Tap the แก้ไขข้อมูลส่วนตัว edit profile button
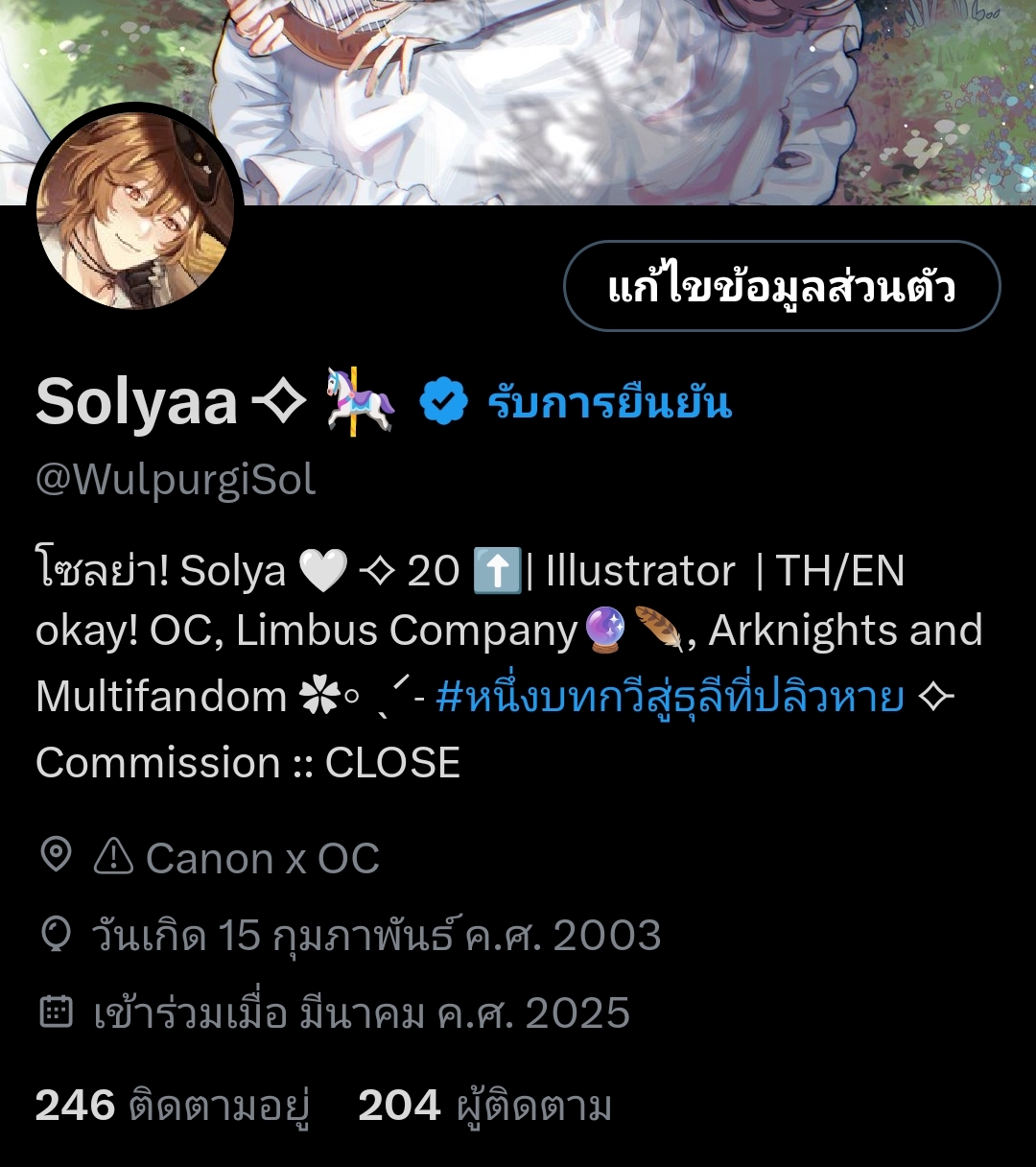The image size is (1036, 1167). 781,286
